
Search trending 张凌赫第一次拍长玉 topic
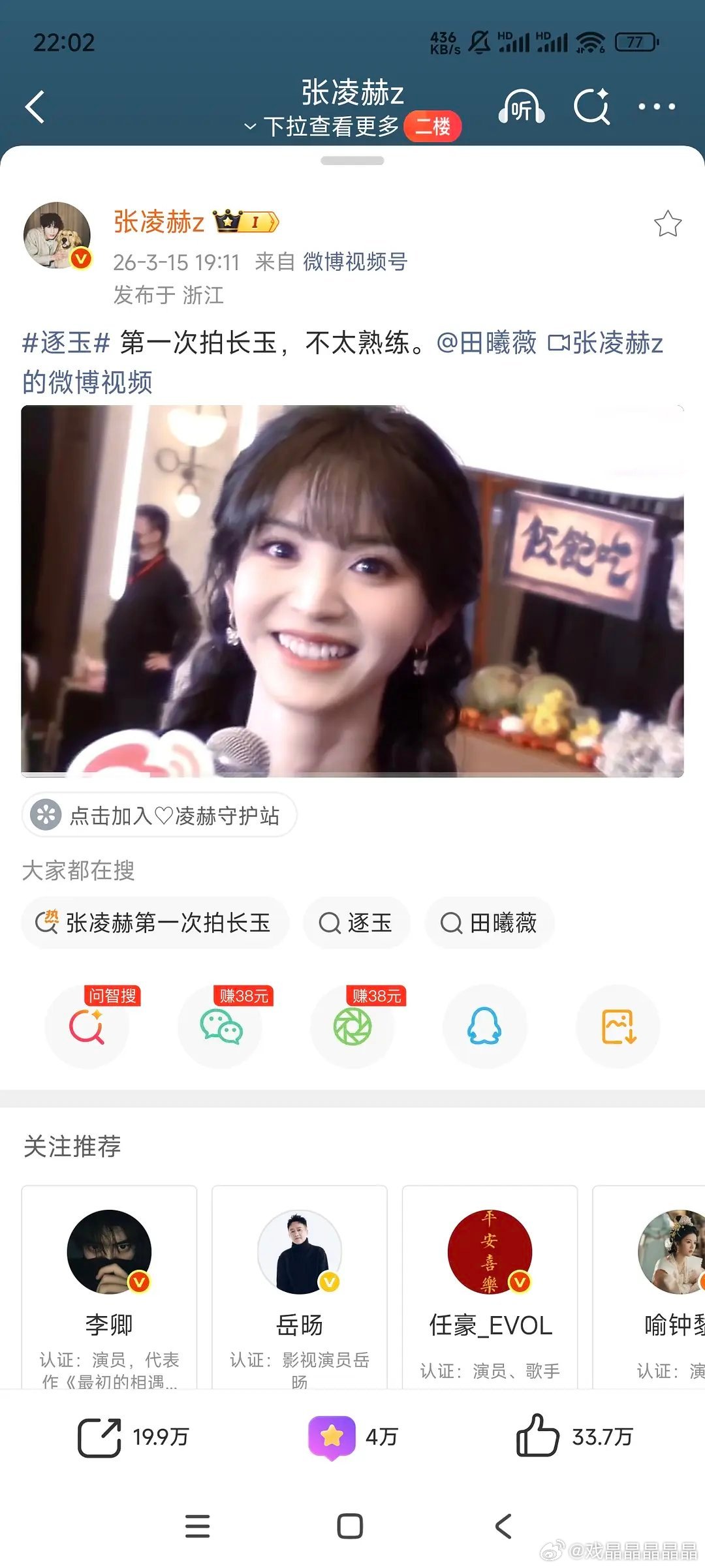155,923
